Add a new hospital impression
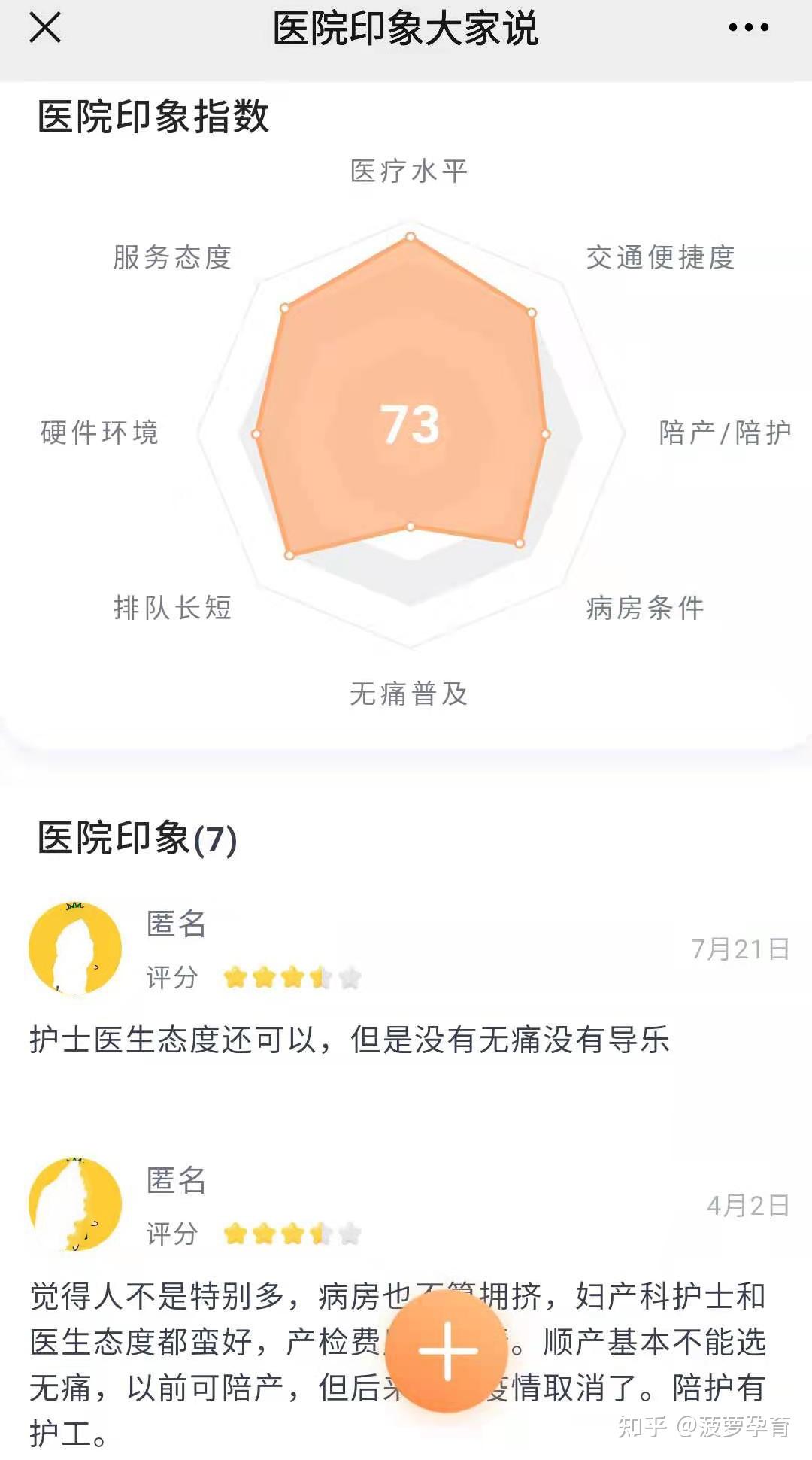This screenshot has width=812, height=1460. point(448,1350)
